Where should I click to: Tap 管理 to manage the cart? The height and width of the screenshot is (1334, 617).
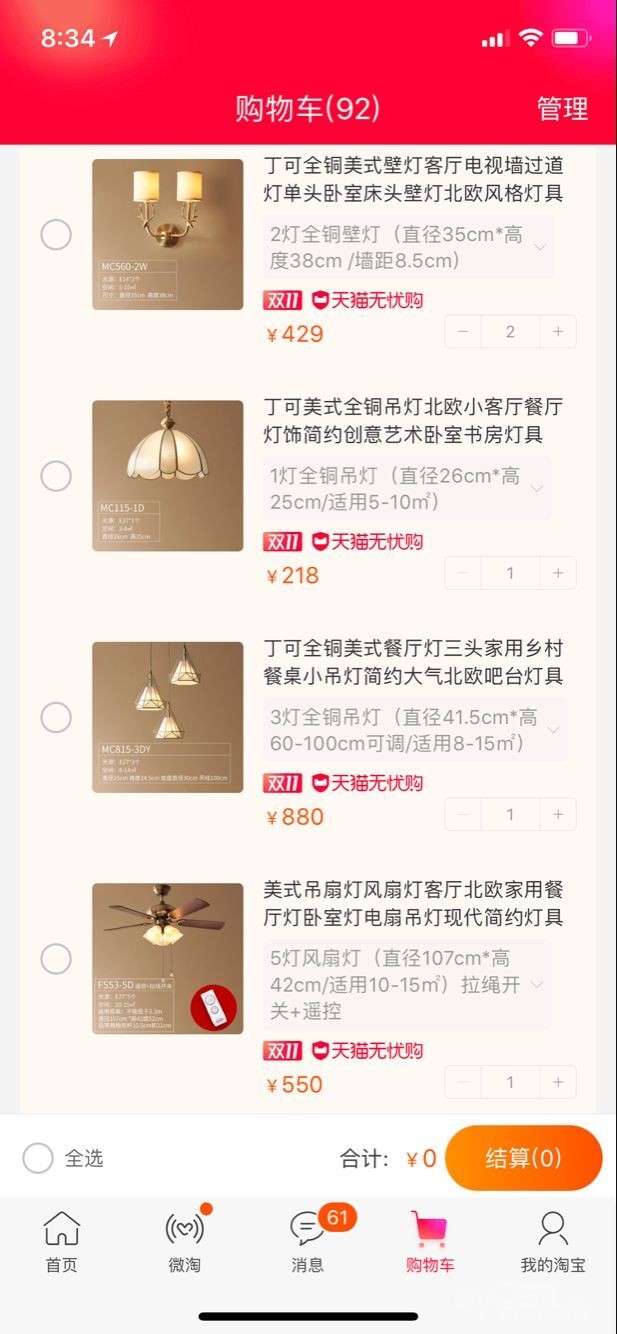click(562, 108)
